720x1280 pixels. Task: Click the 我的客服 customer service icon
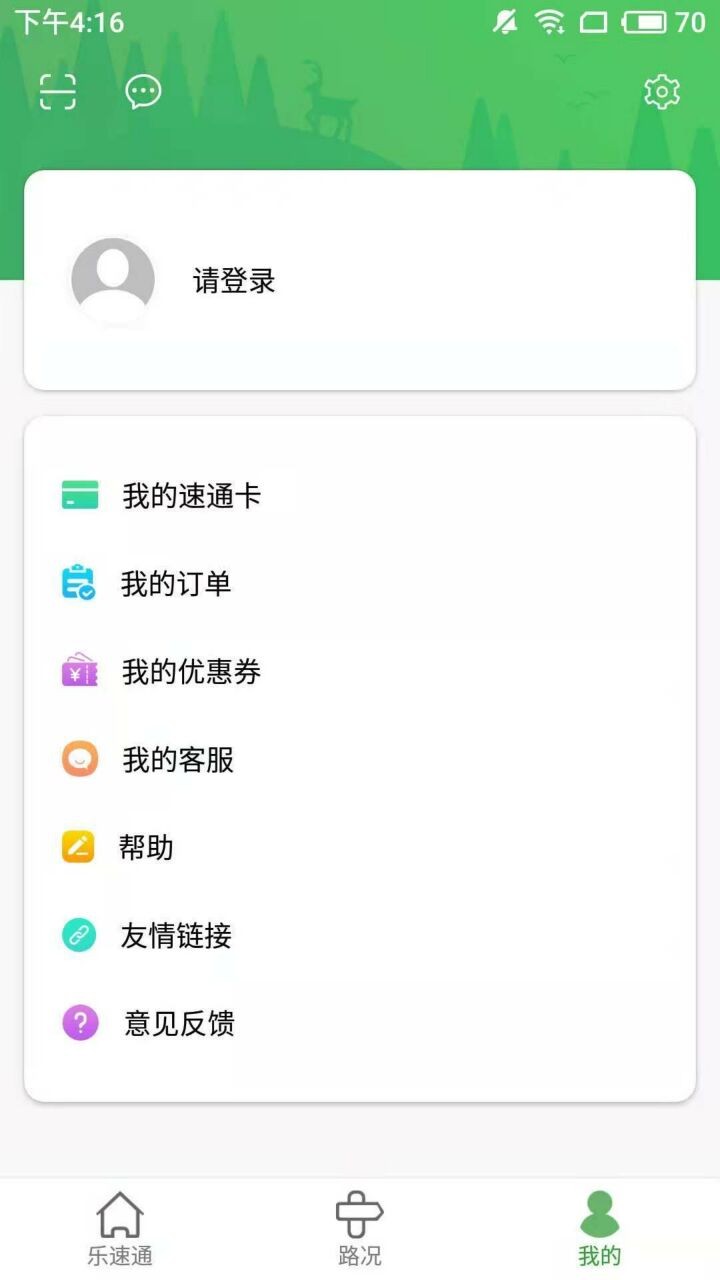tap(79, 759)
